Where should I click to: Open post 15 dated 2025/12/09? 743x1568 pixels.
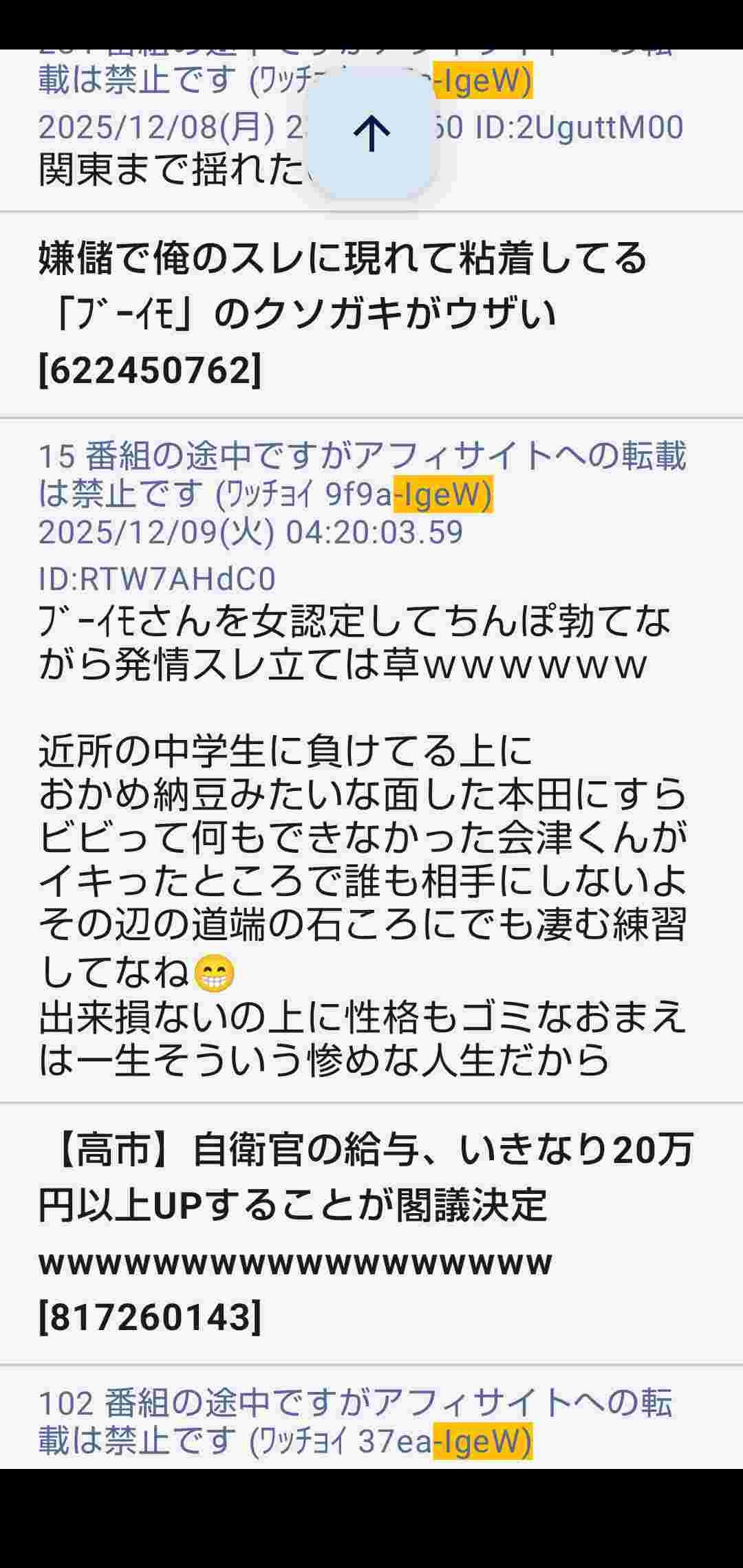(x=363, y=756)
